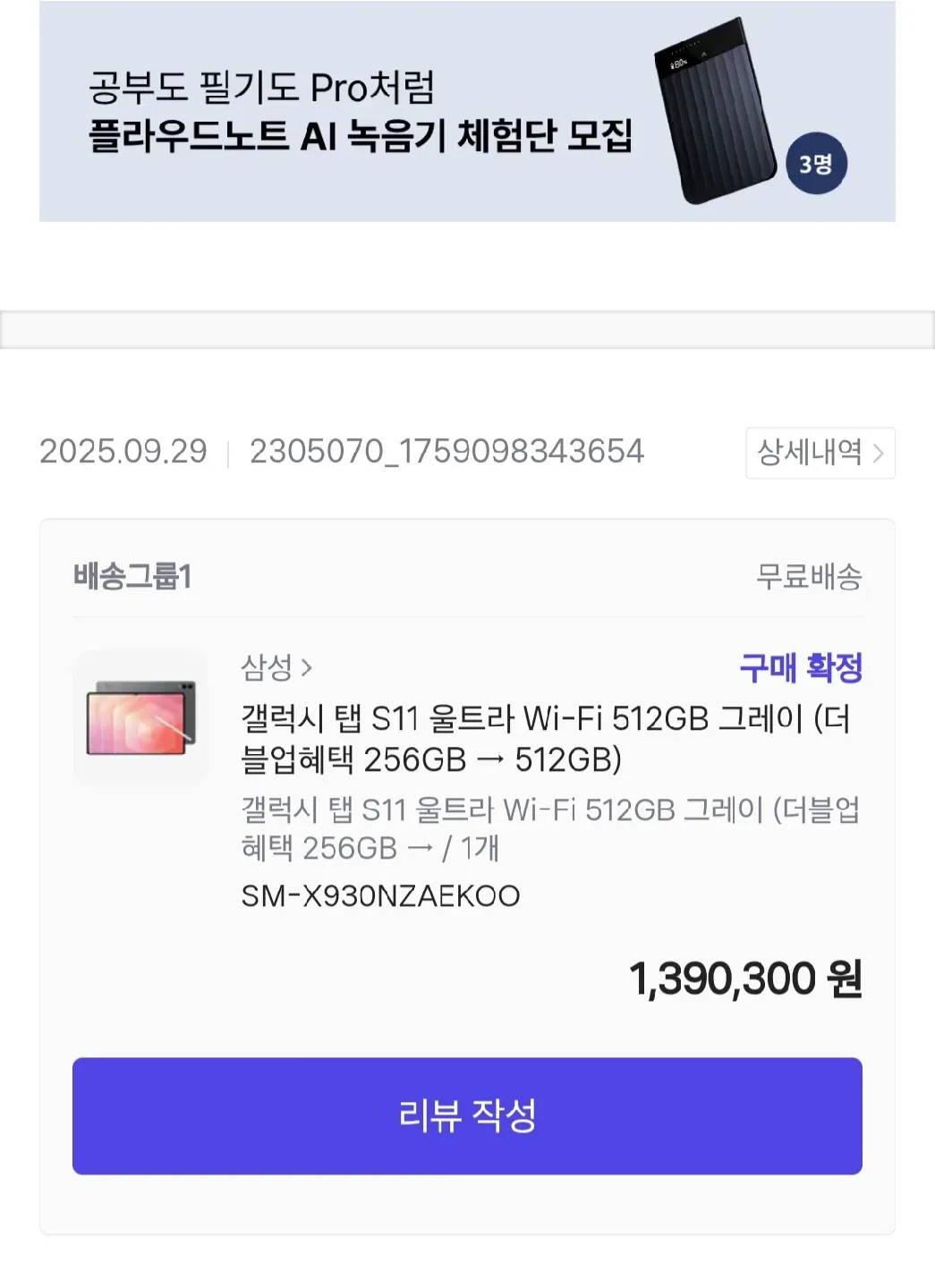
Task: Open the 갤럭시 탭 S11 울트라 Wi-Fi product title
Action: (x=546, y=739)
